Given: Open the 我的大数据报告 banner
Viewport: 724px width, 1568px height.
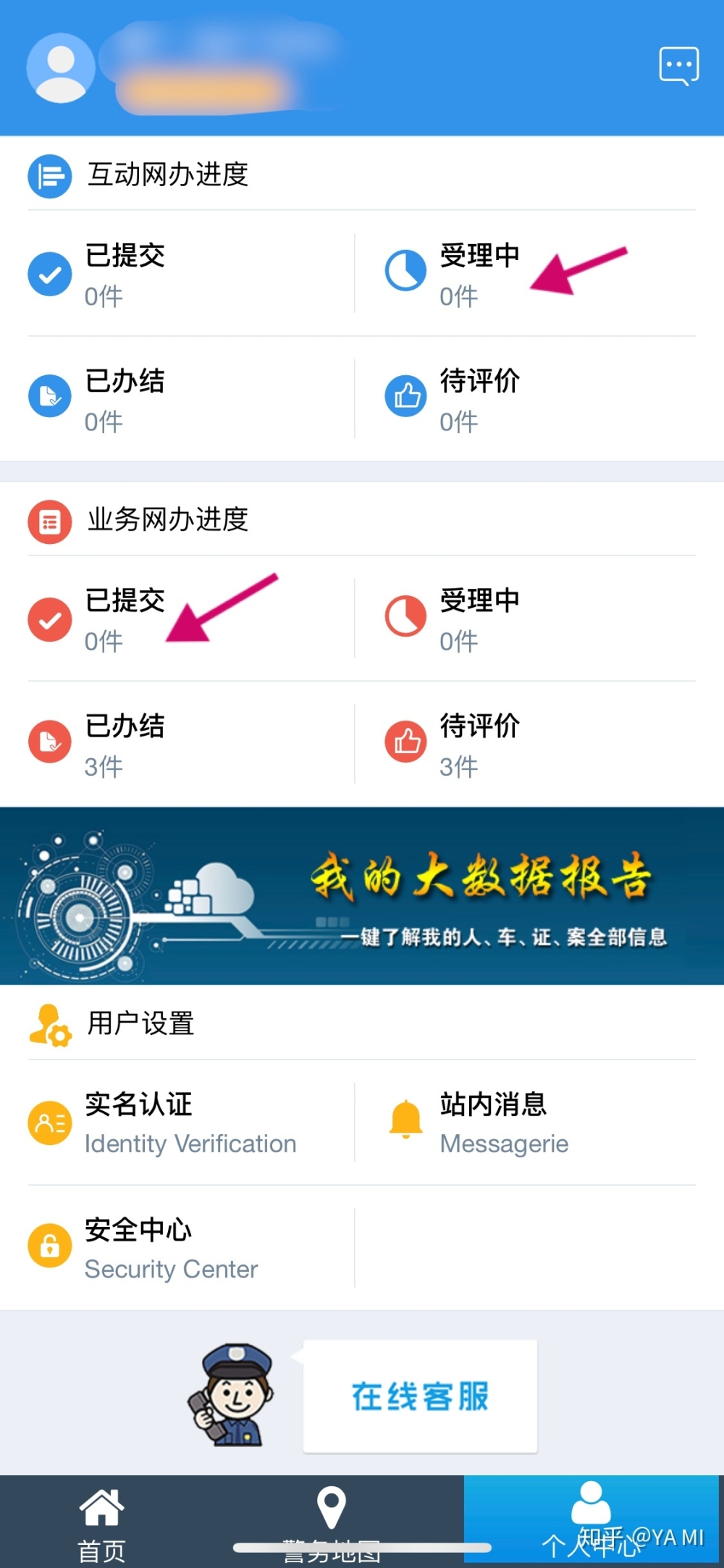Looking at the screenshot, I should tap(362, 896).
